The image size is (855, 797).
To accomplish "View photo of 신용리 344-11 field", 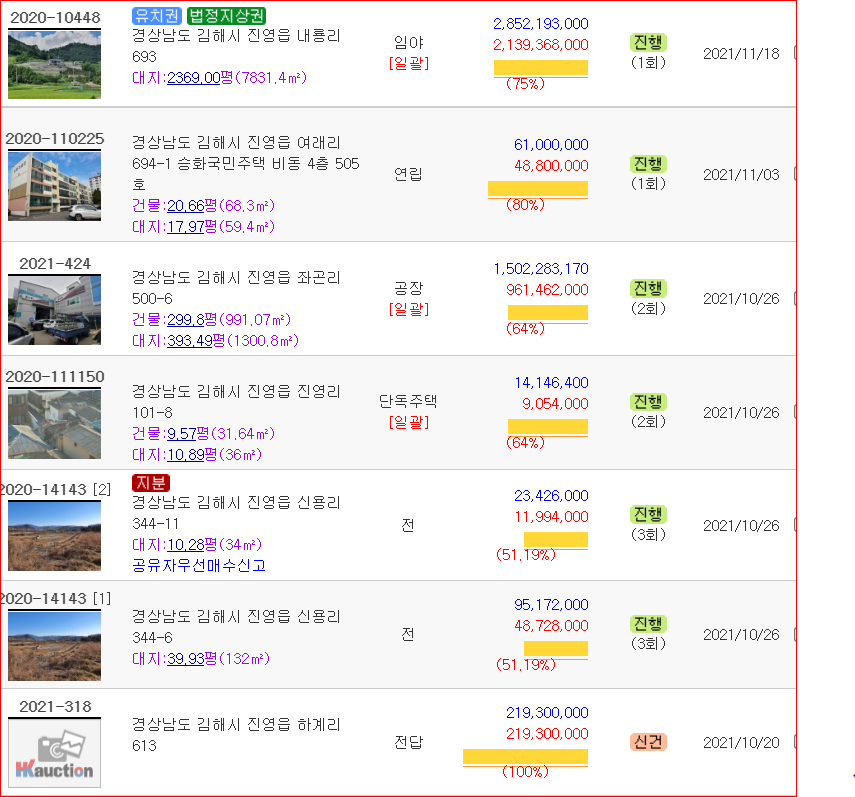I will point(54,535).
